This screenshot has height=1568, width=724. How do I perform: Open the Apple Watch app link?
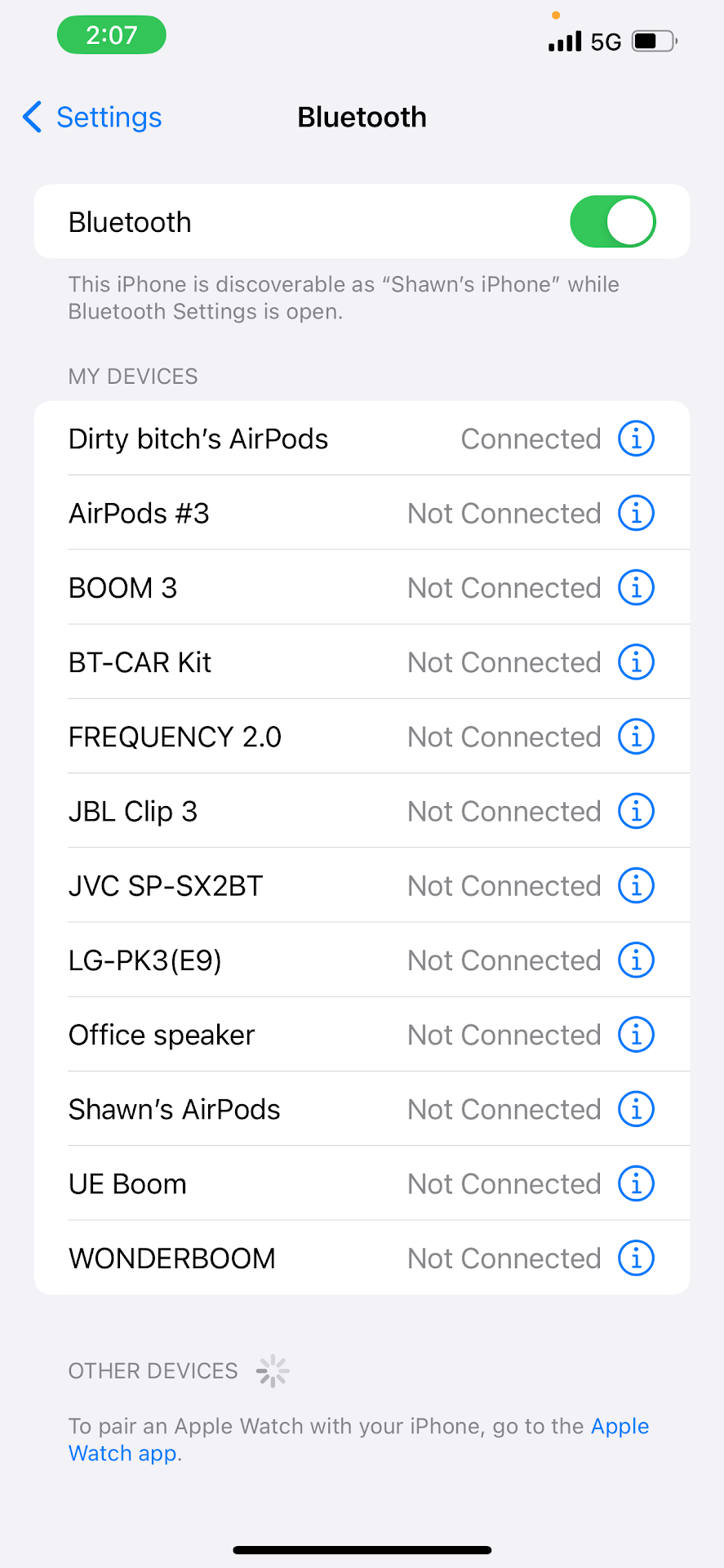[619, 1427]
